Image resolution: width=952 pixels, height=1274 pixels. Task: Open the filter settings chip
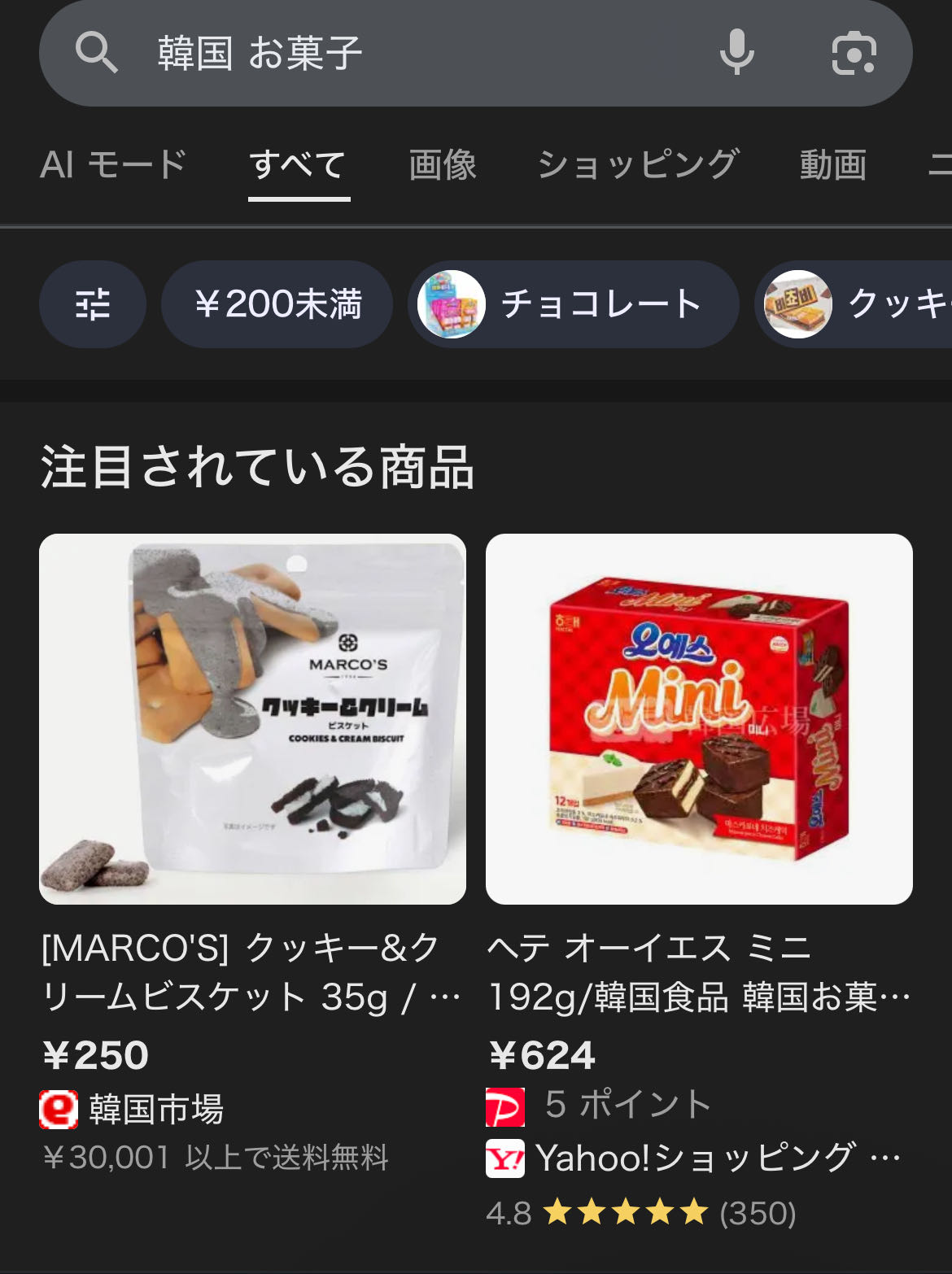[x=93, y=304]
